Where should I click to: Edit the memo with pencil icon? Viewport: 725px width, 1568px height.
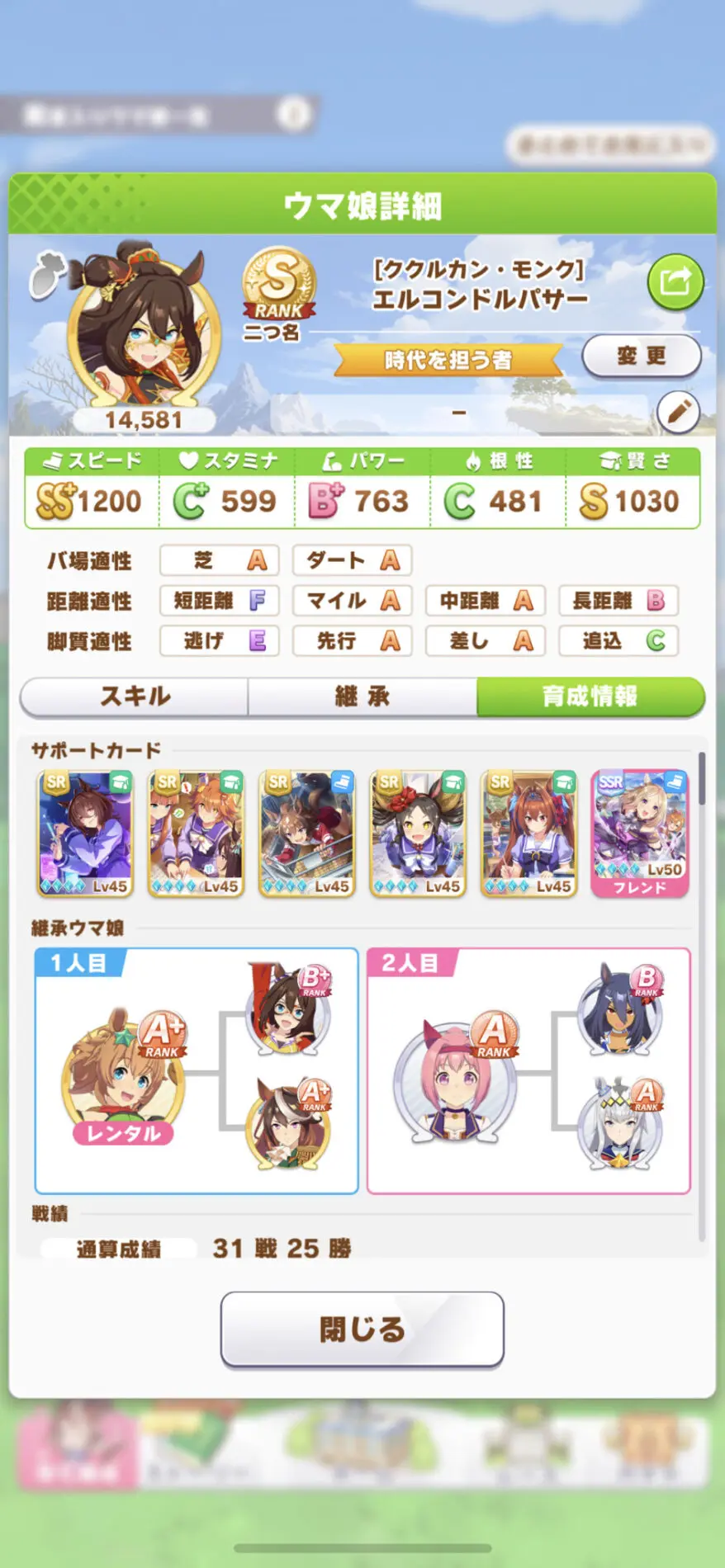pos(679,412)
